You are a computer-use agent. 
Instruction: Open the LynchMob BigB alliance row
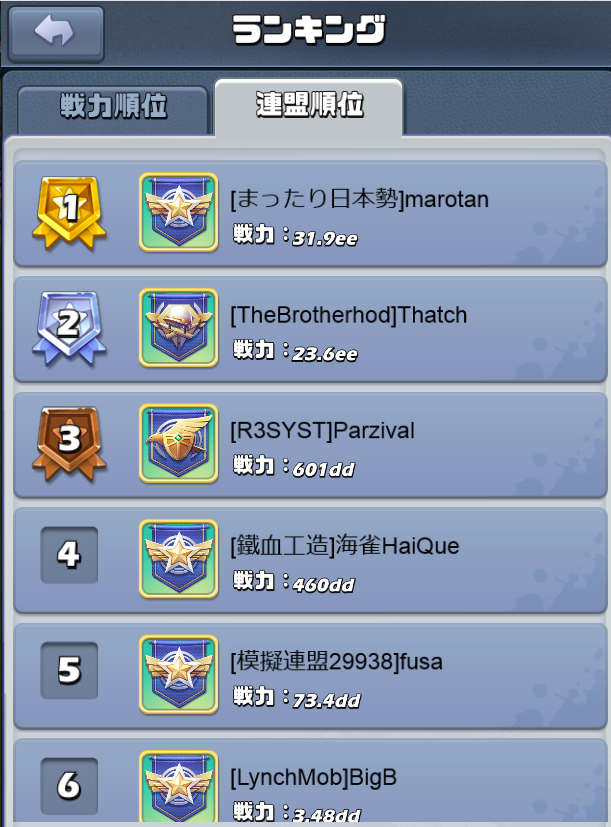tap(310, 784)
